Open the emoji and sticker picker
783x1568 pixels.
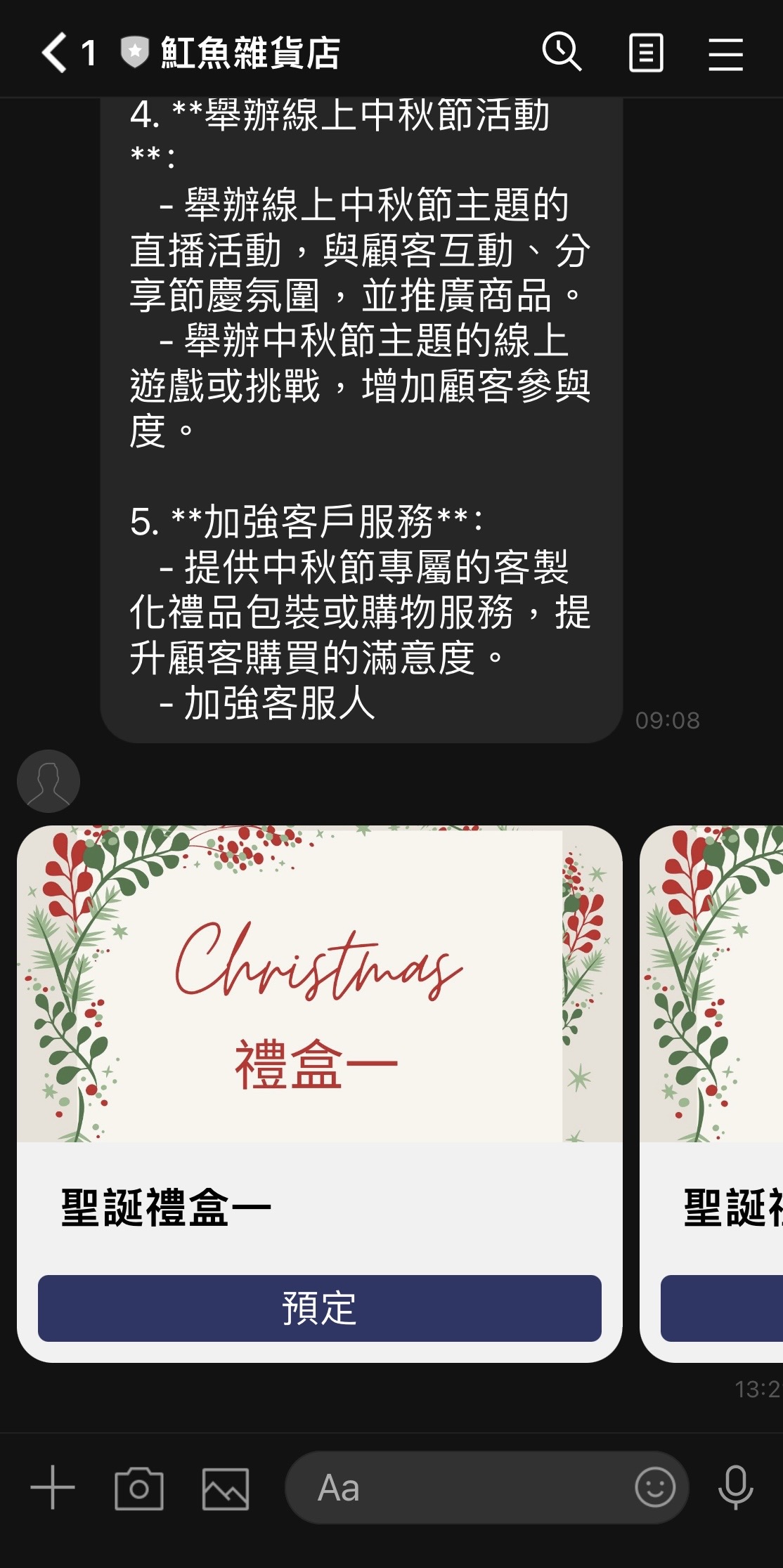pos(655,1487)
